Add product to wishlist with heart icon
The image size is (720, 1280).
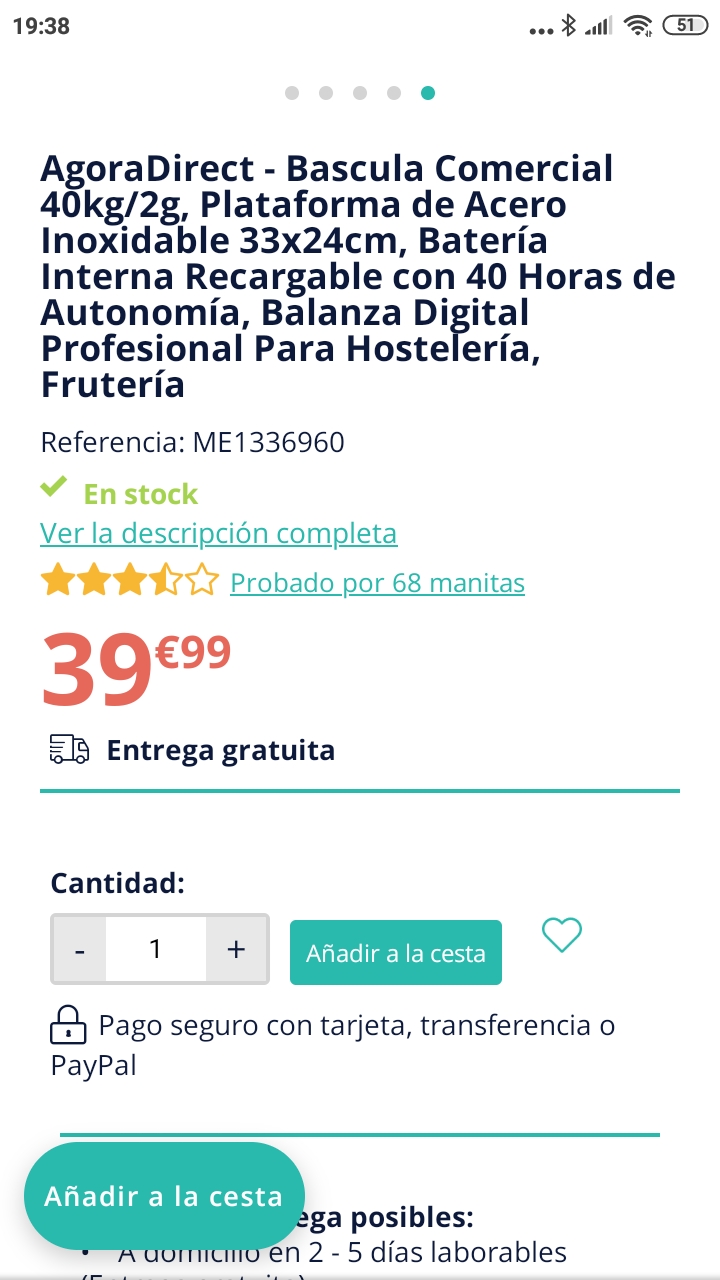click(x=561, y=936)
